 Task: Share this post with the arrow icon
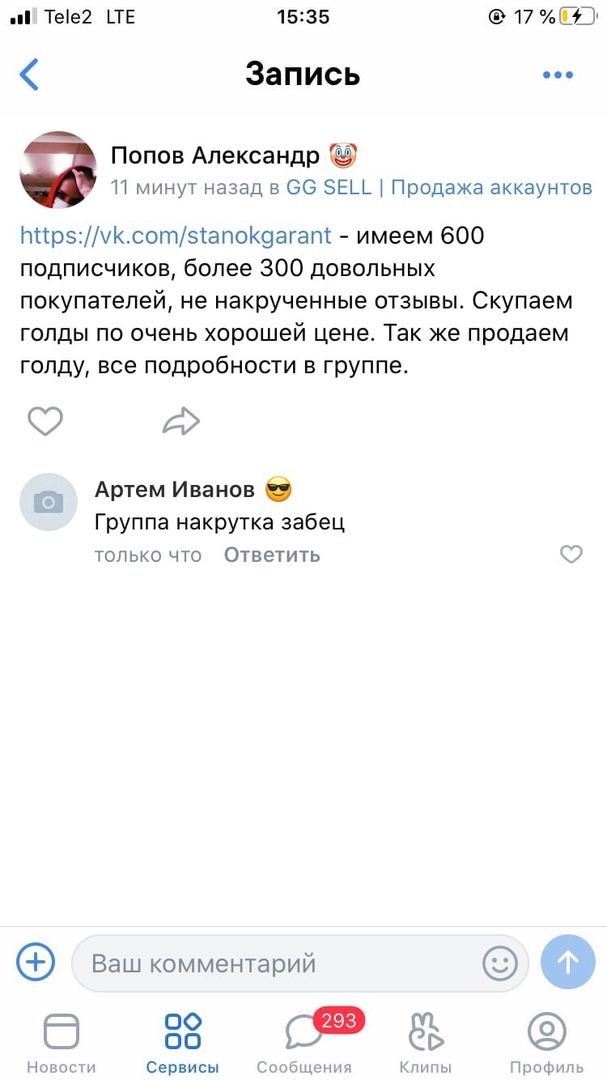[181, 422]
